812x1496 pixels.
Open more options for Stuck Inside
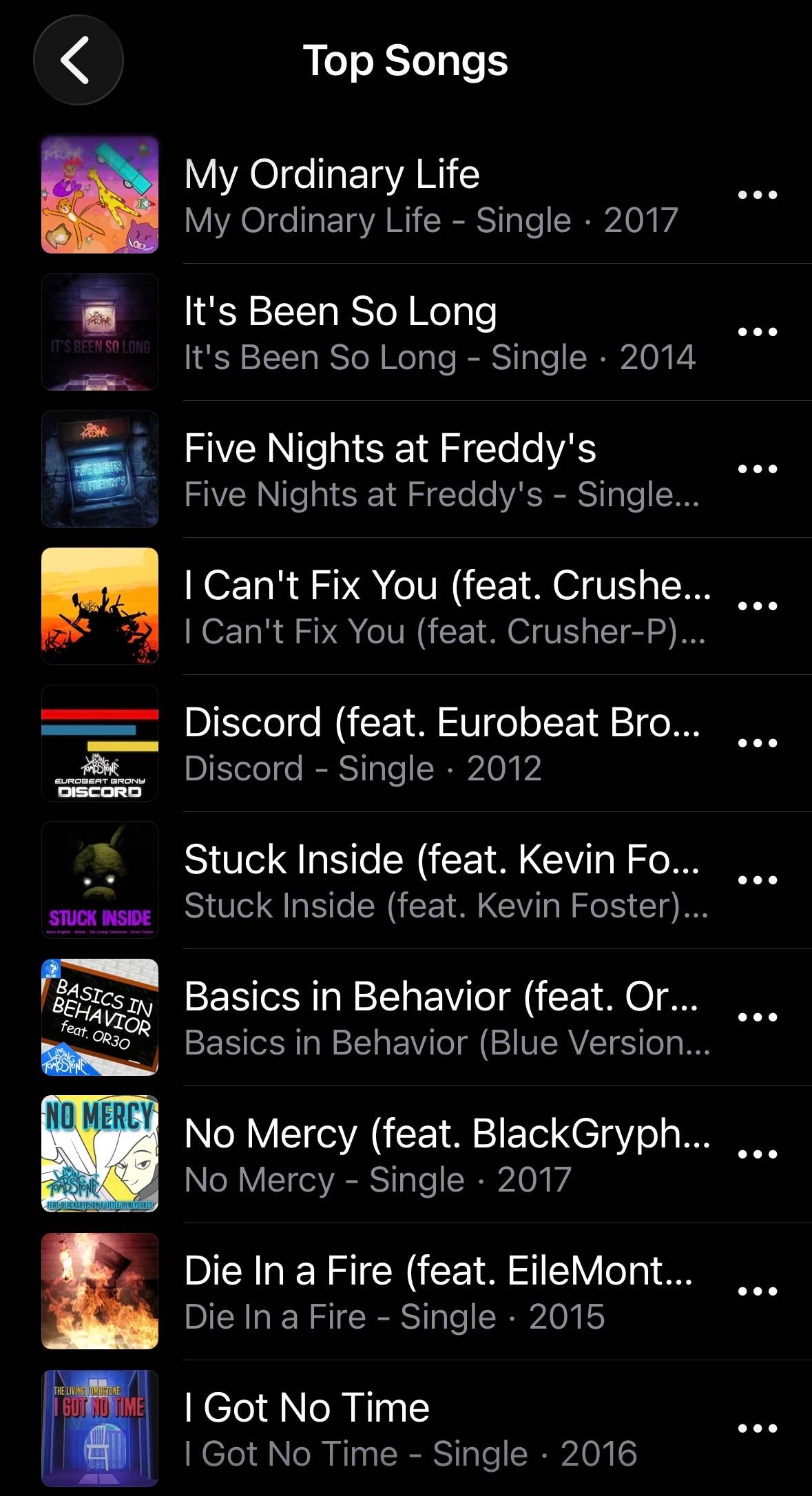(757, 880)
